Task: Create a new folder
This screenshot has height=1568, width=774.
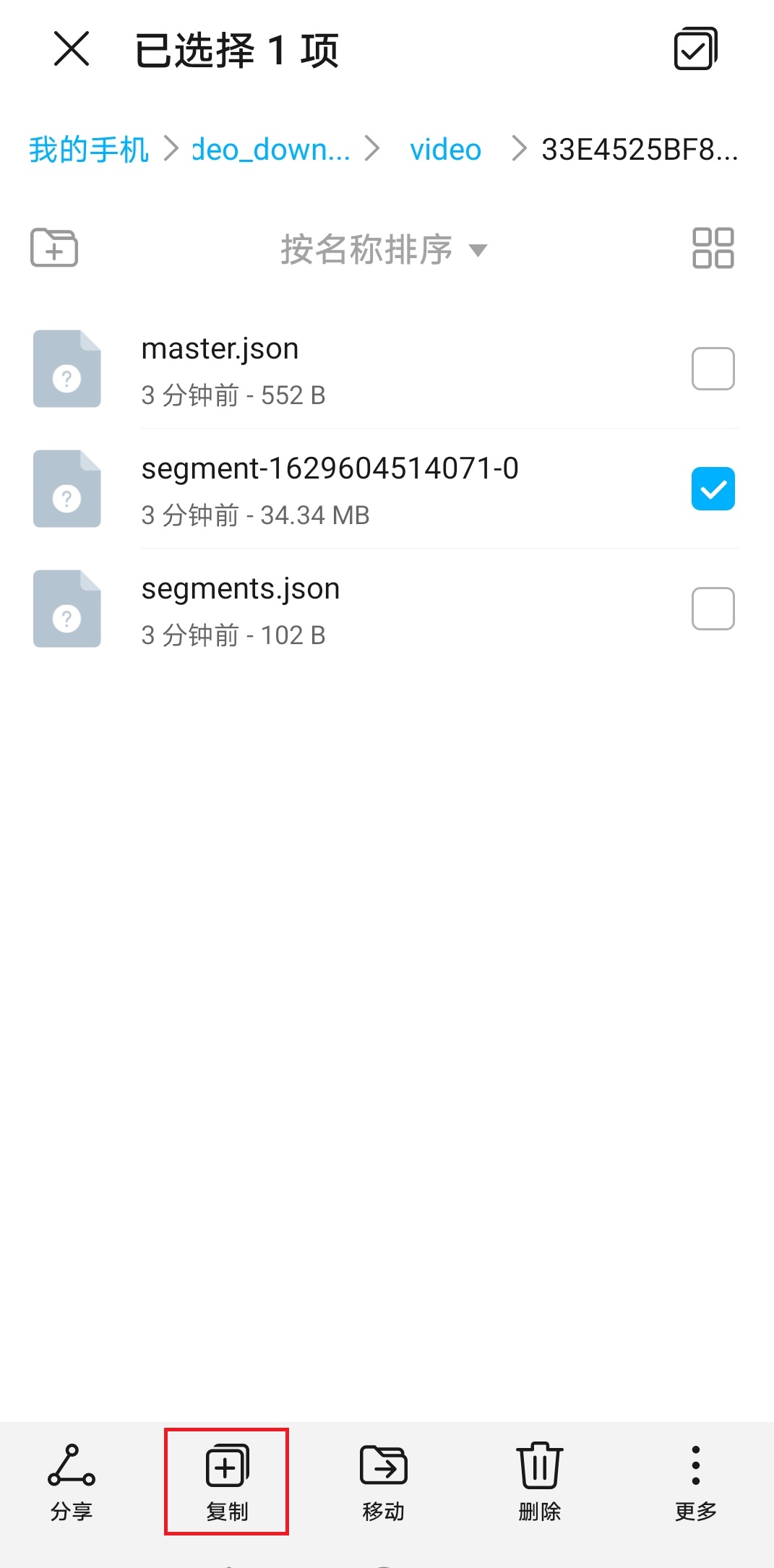Action: [54, 248]
